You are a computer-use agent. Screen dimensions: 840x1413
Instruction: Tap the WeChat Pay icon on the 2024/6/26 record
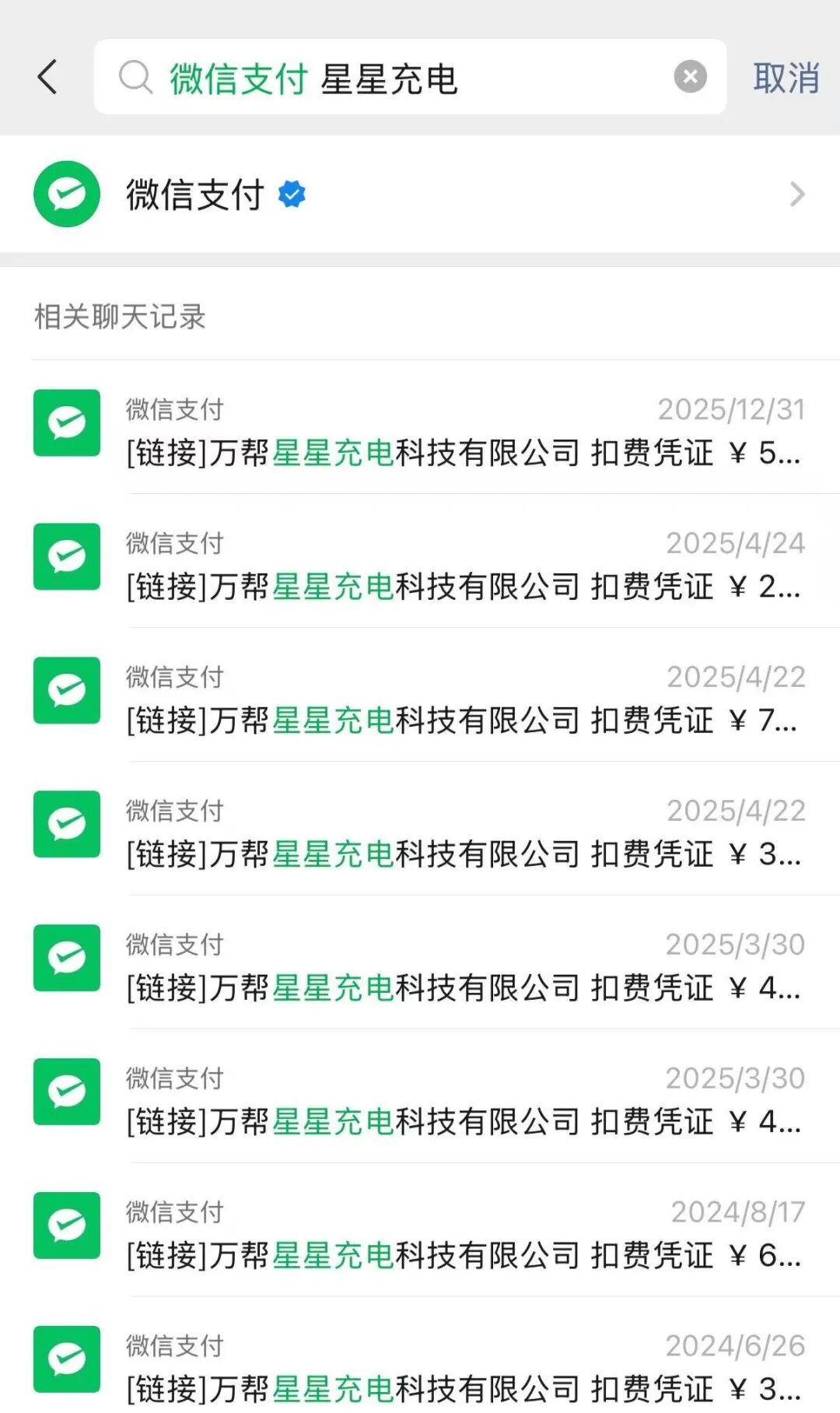click(66, 1359)
